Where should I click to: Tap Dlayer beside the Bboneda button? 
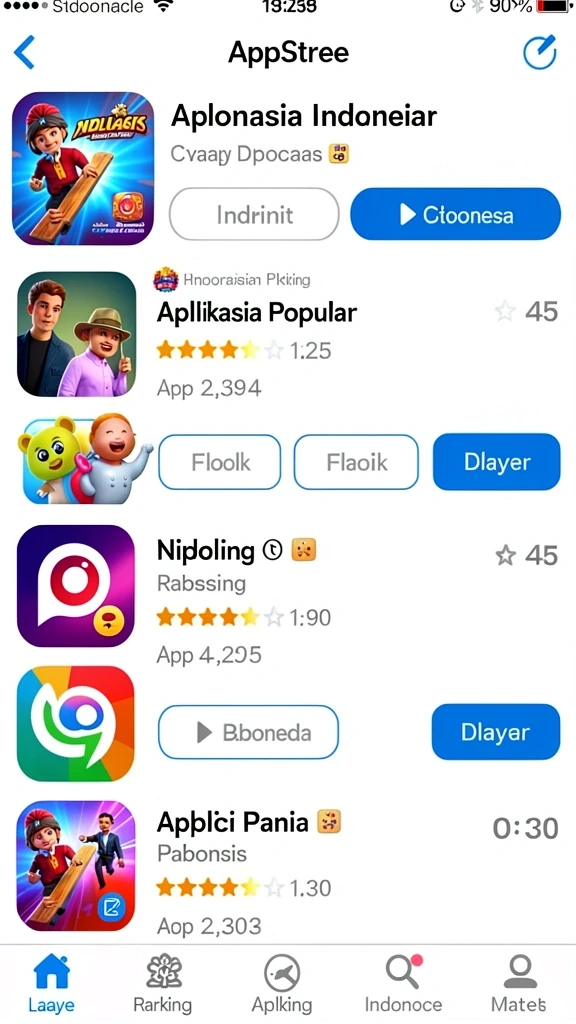(x=496, y=732)
